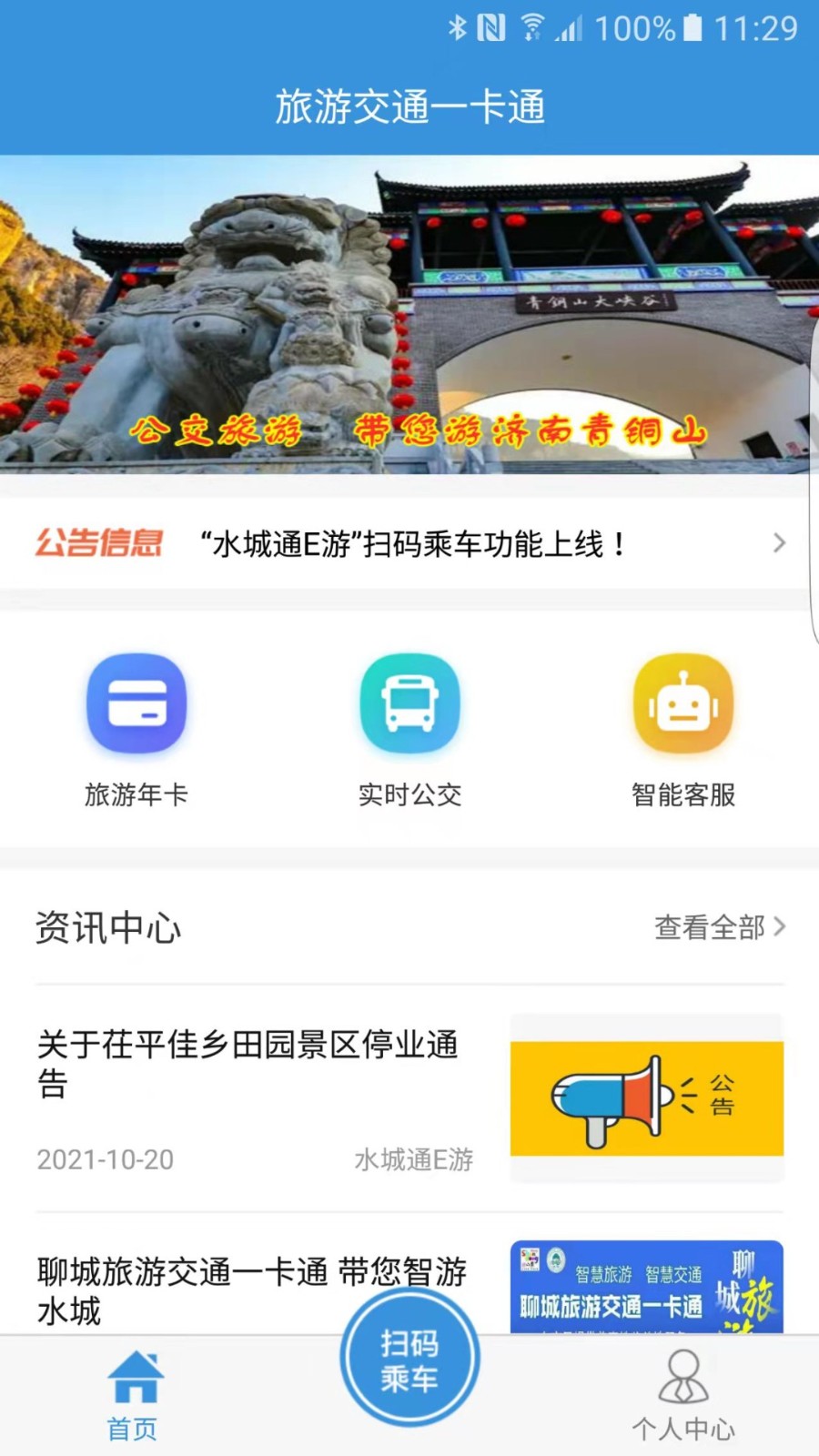Image resolution: width=819 pixels, height=1456 pixels.
Task: Open the 荏平佳乡田园景区停业通告 article
Action: click(250, 1065)
